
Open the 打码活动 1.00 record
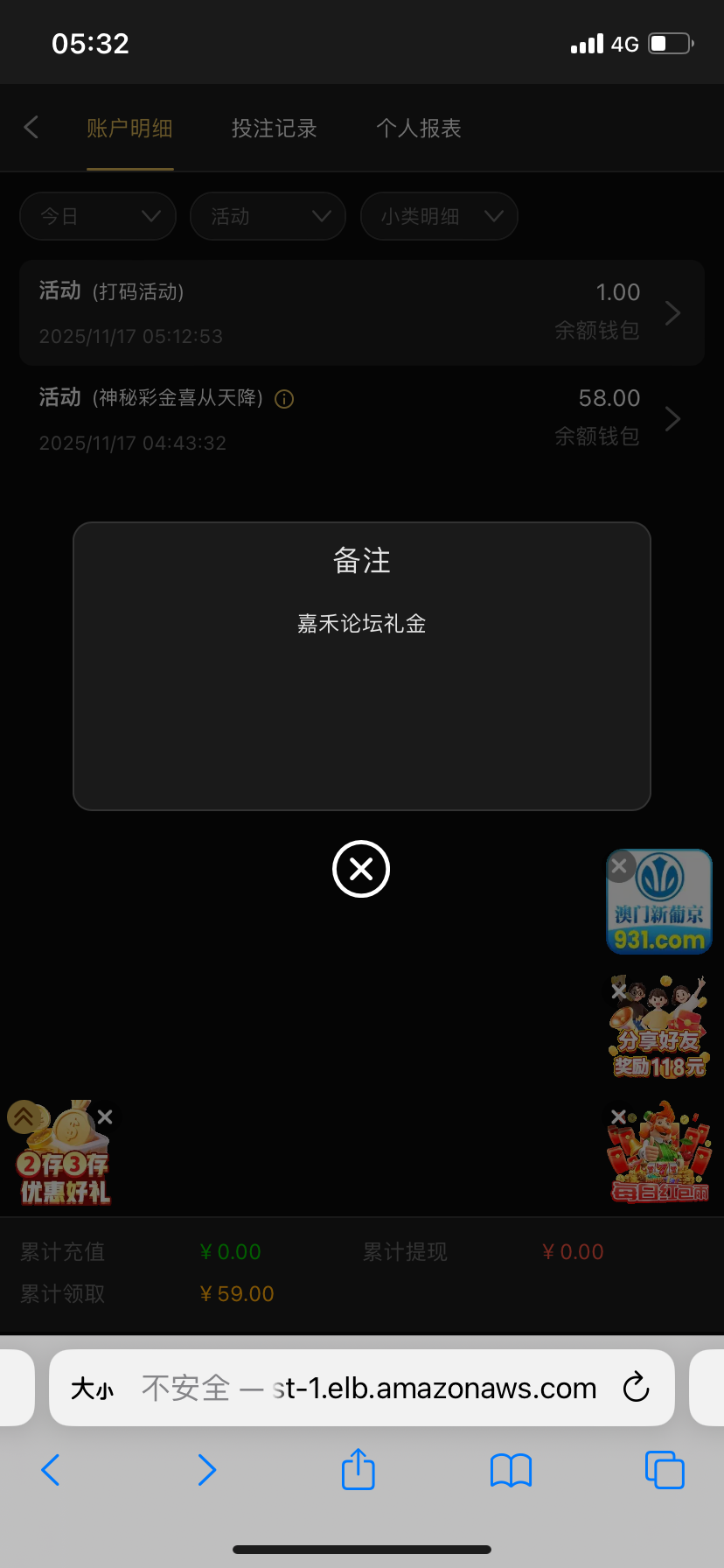tap(361, 312)
